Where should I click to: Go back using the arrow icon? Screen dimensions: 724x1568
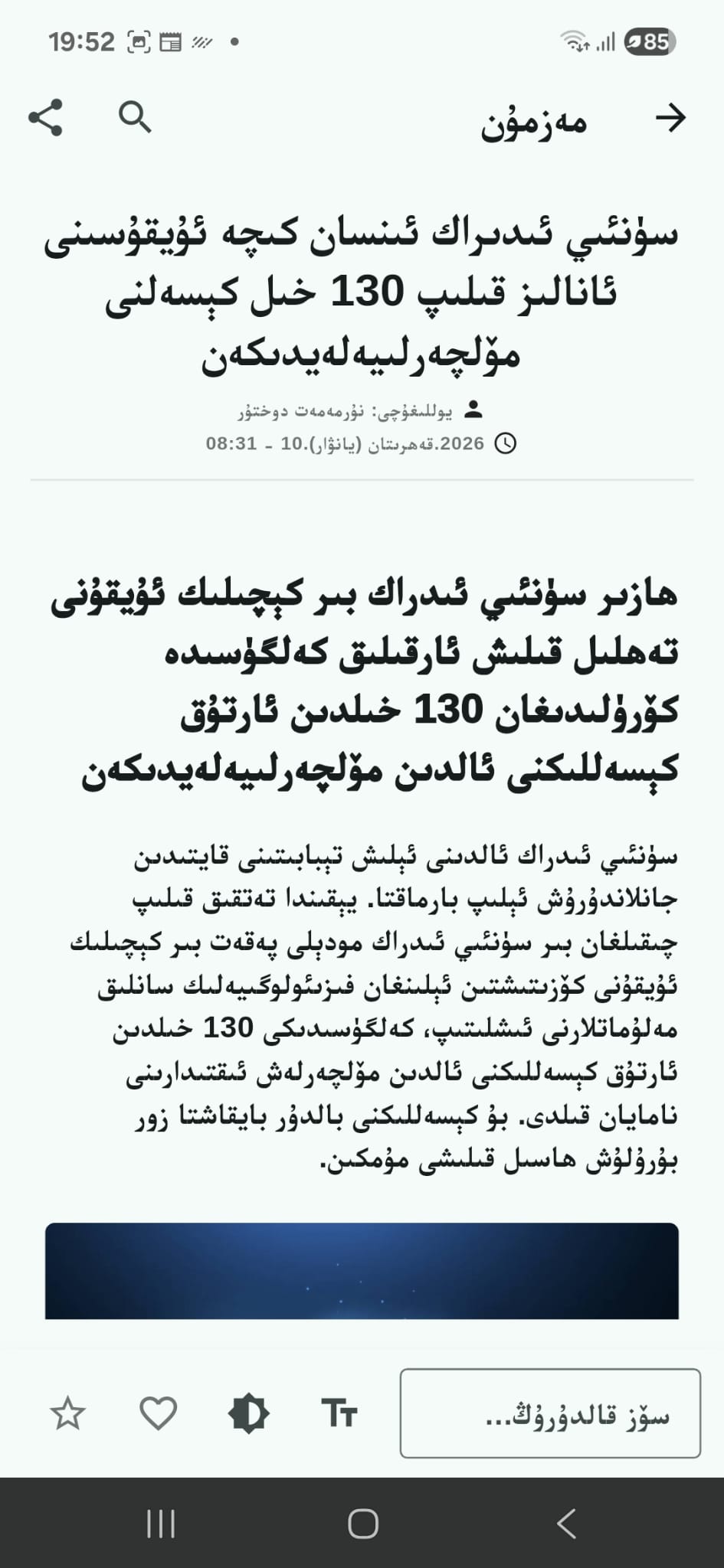point(670,118)
